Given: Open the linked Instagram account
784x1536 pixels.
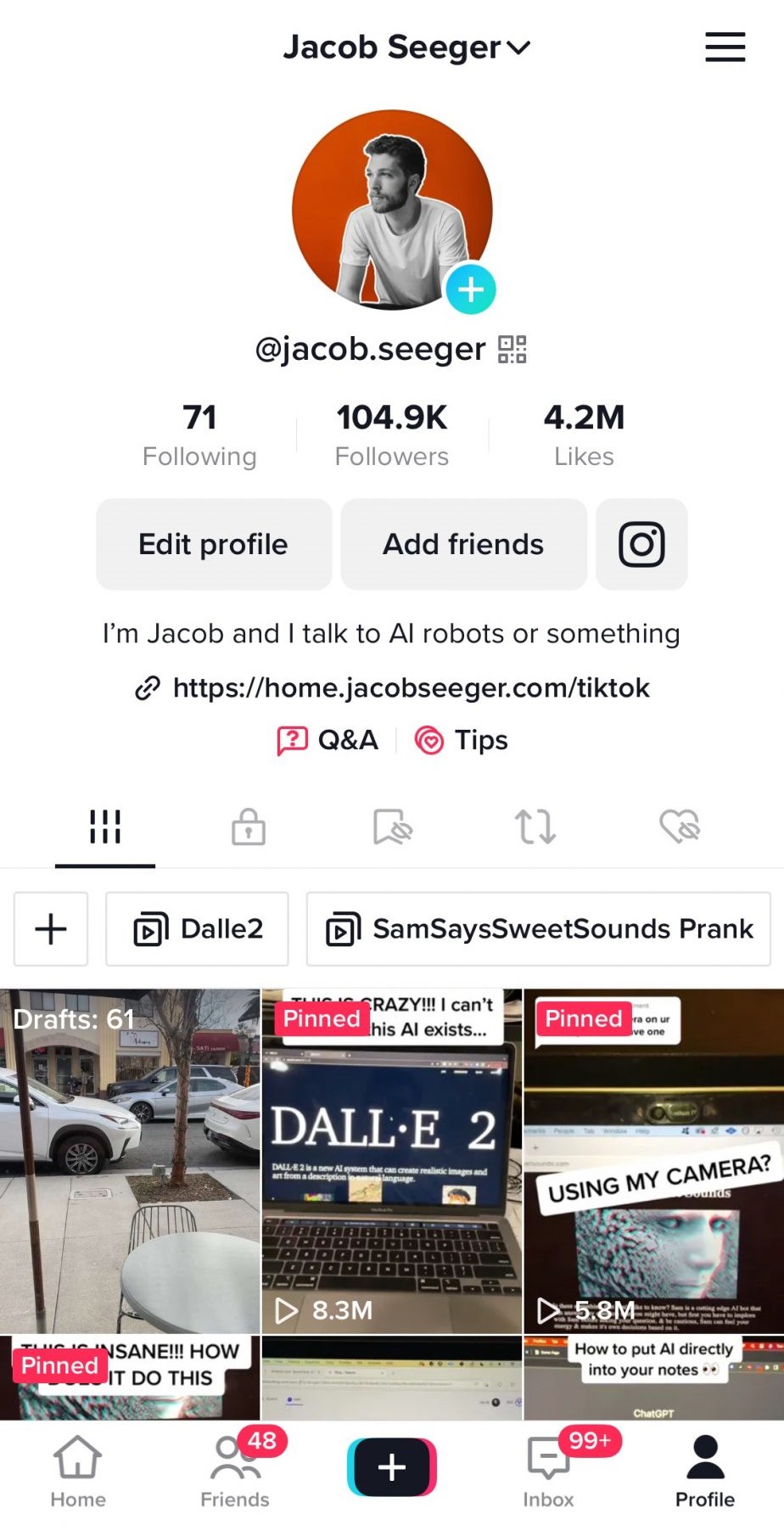Looking at the screenshot, I should (x=641, y=544).
